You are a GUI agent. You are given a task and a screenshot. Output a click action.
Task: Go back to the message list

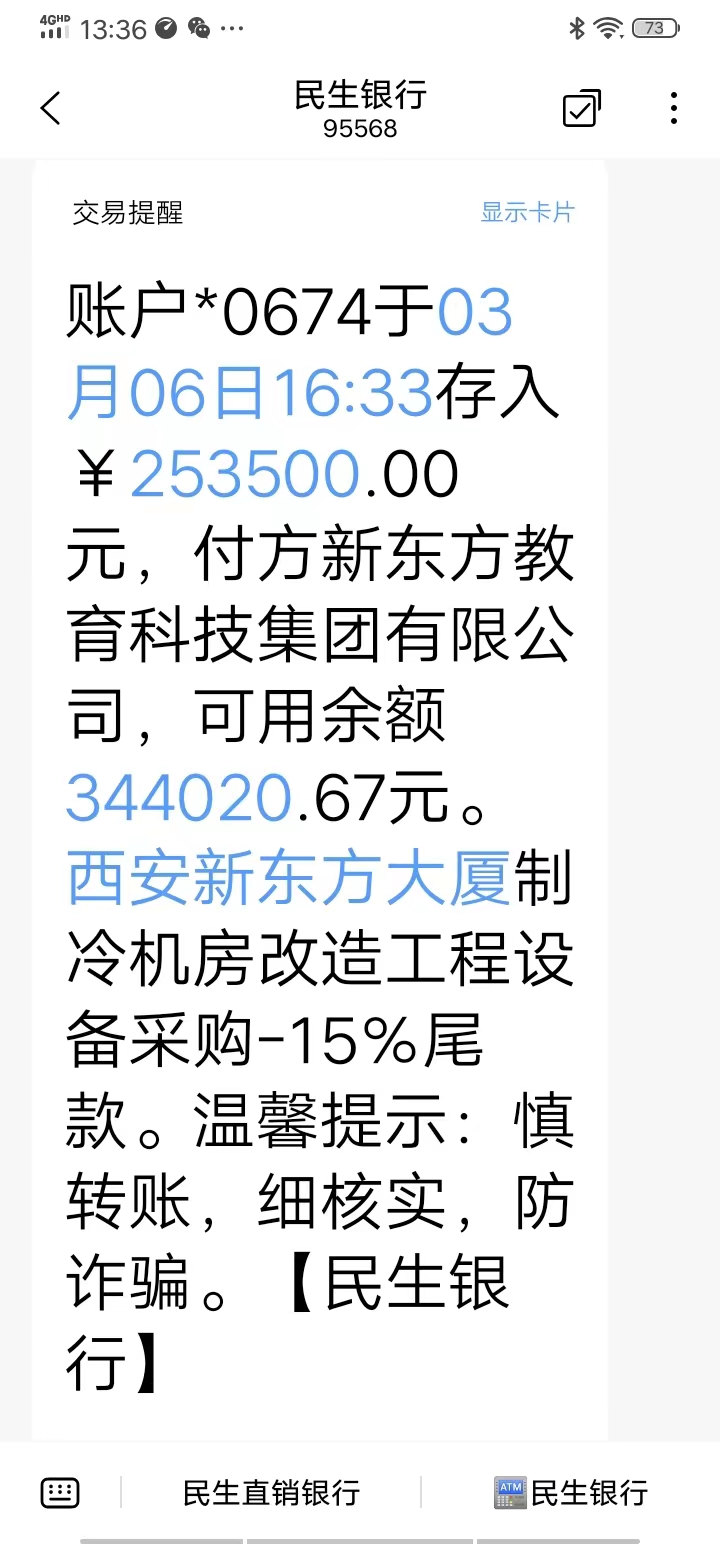click(51, 108)
